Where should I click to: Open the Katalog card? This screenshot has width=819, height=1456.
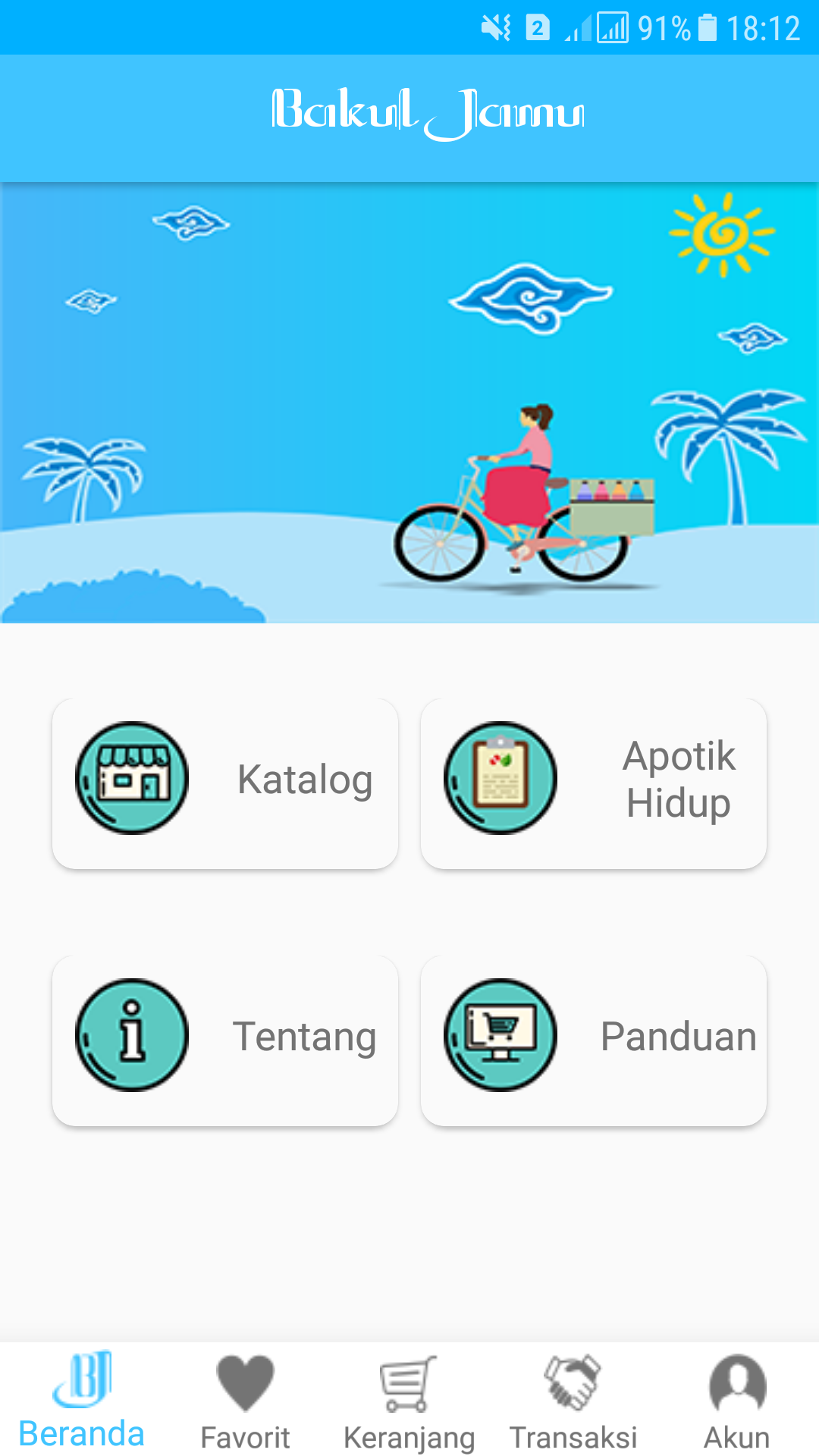point(225,783)
